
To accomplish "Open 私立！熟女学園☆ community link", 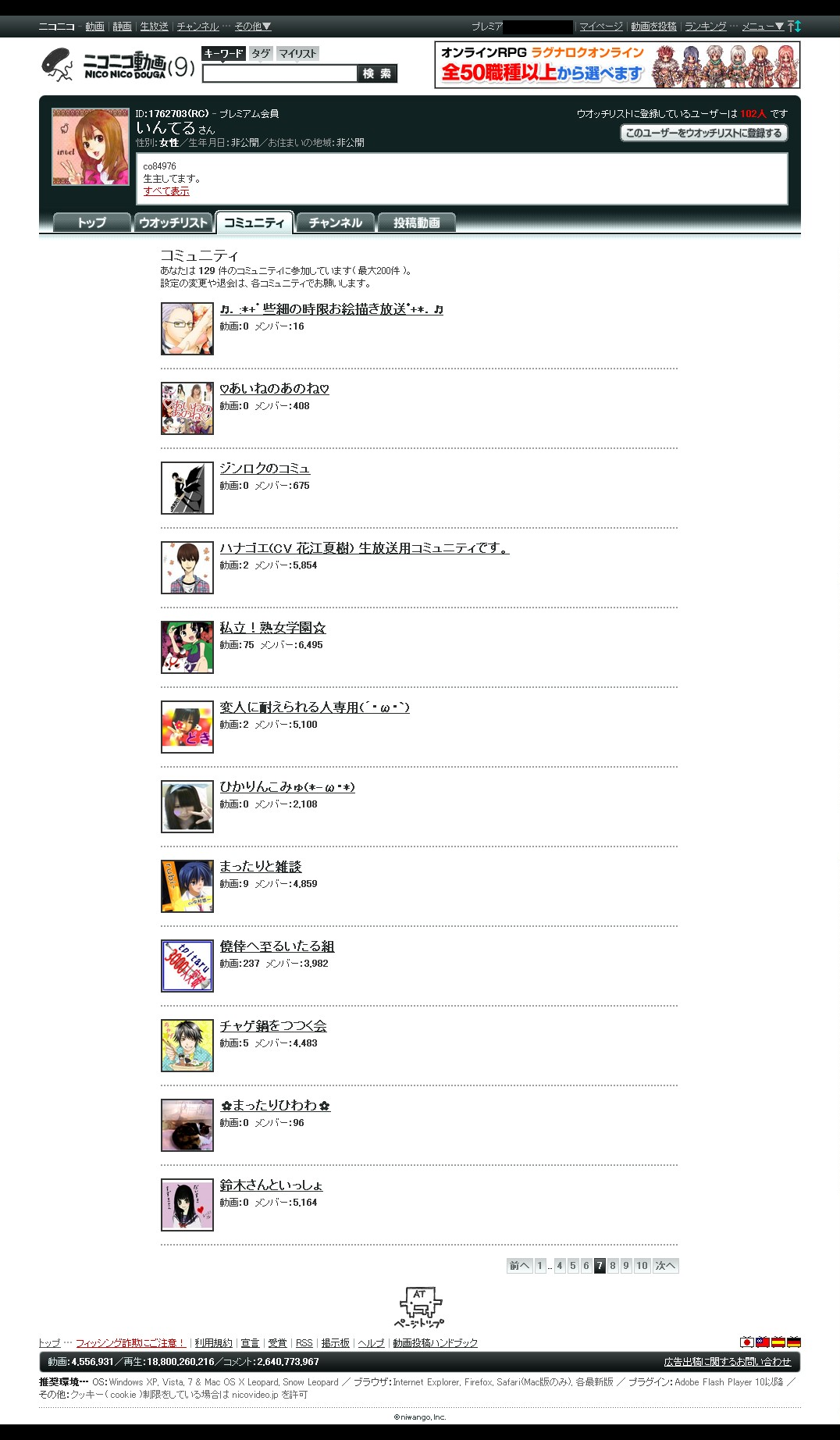I will pos(272,627).
